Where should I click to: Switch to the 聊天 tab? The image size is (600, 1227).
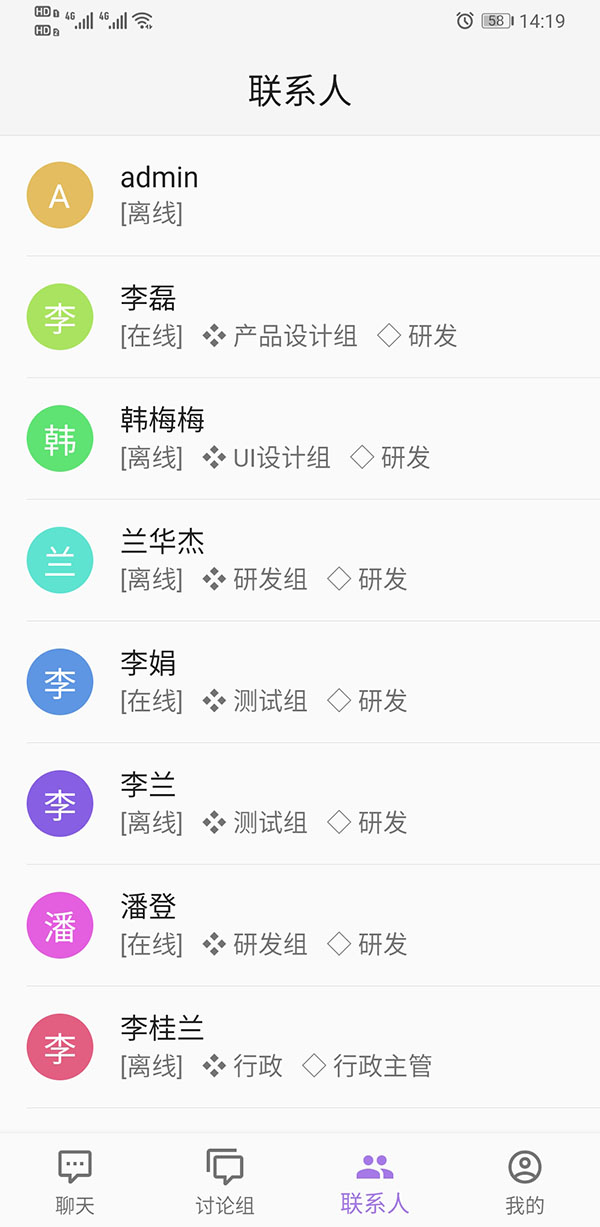tap(75, 1181)
